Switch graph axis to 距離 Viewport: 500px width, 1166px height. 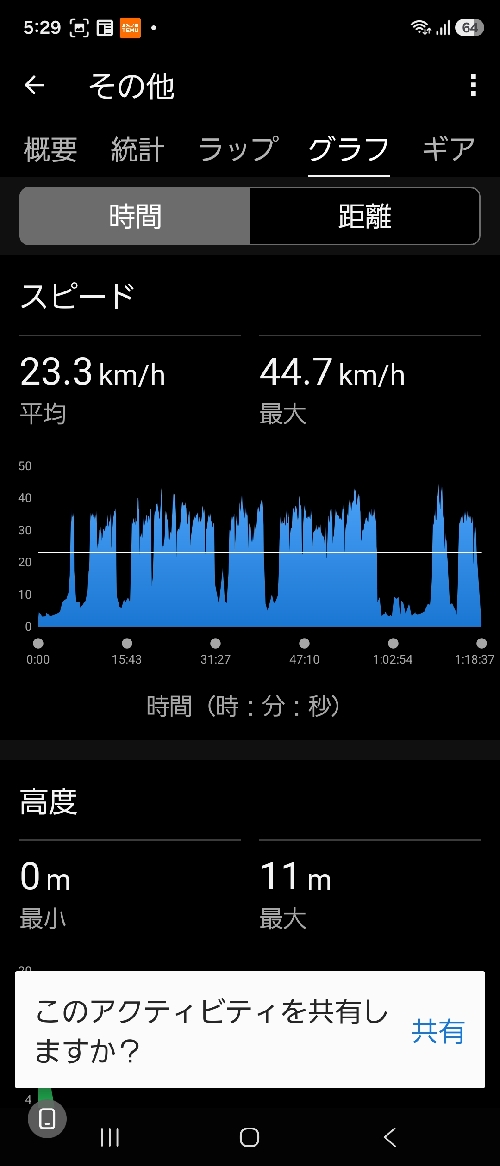(x=365, y=216)
